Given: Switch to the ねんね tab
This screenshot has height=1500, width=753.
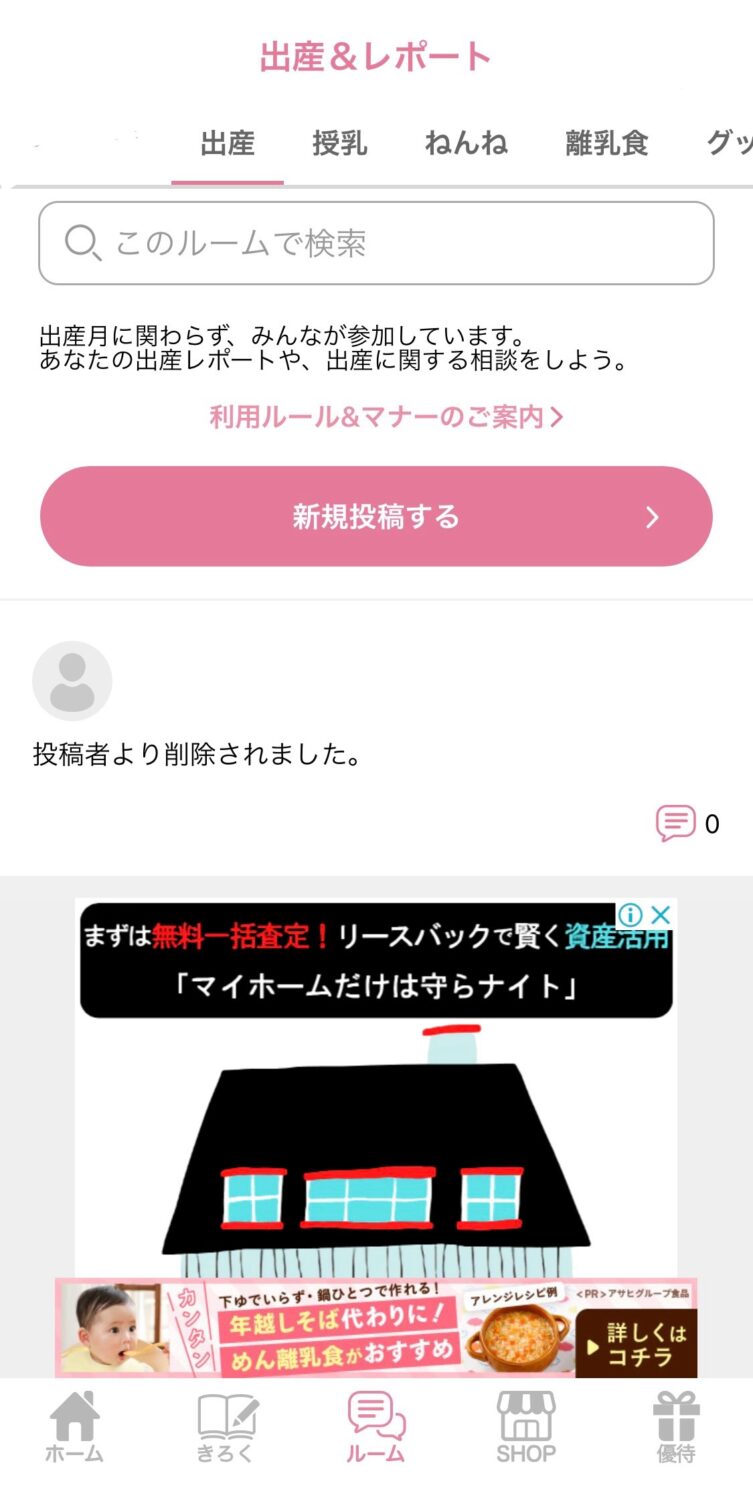Looking at the screenshot, I should pos(466,144).
